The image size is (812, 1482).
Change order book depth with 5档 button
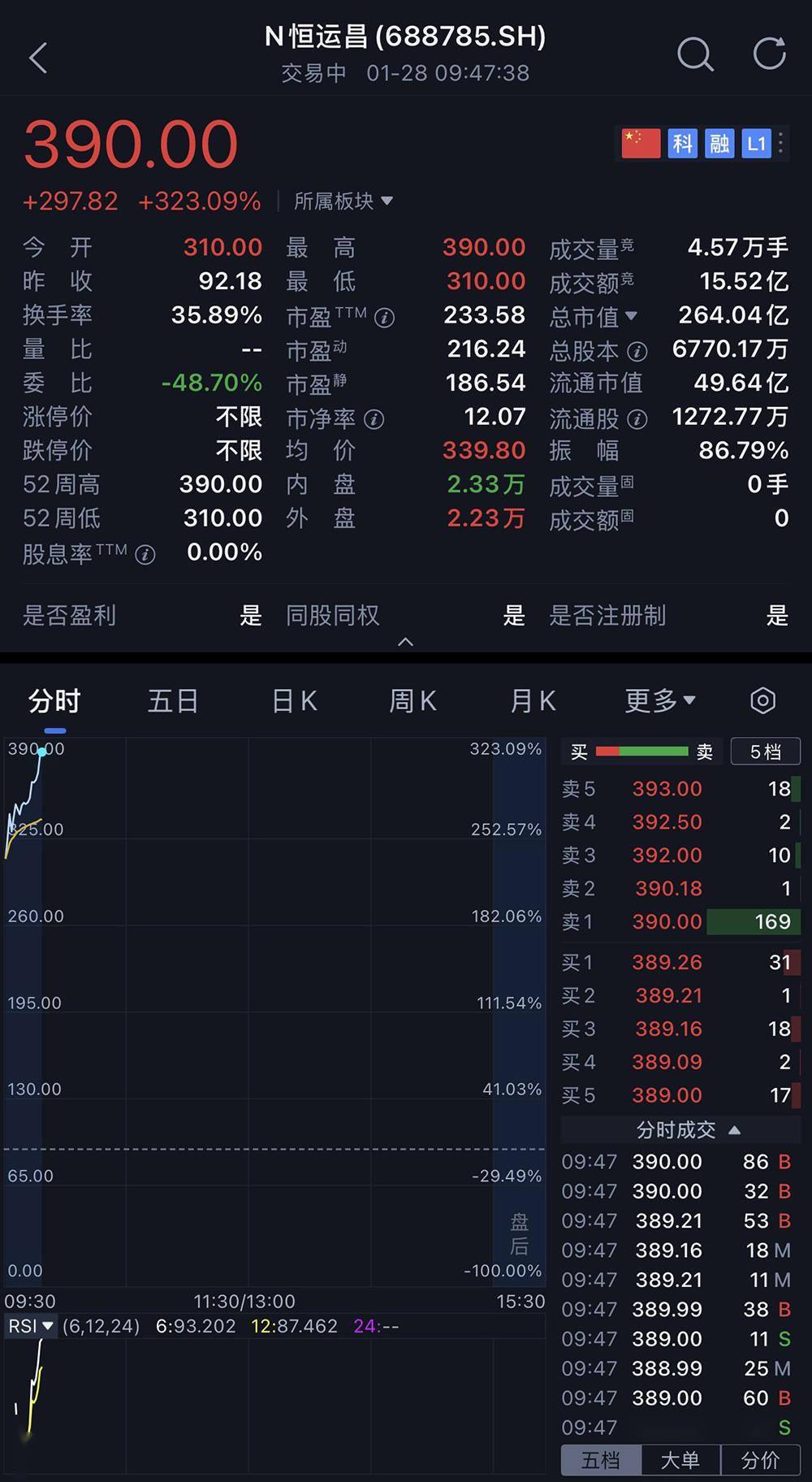pos(765,752)
